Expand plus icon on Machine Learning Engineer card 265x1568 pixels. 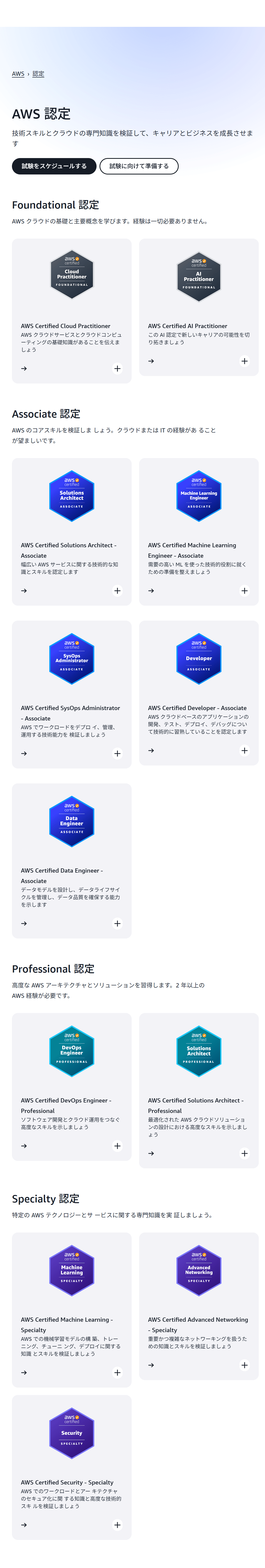(x=244, y=591)
